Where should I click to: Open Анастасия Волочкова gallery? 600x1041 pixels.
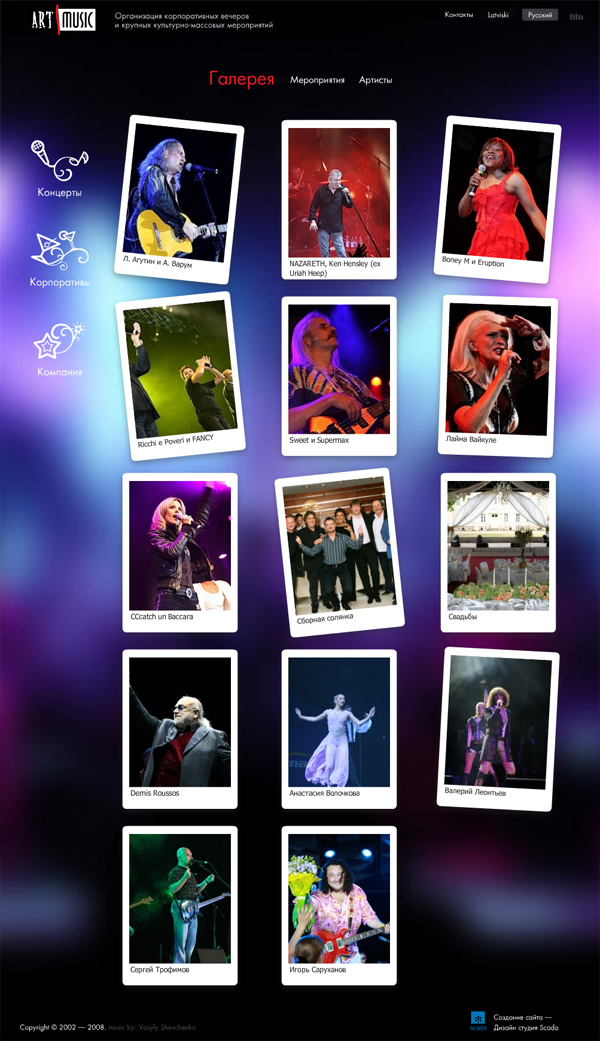[x=339, y=721]
